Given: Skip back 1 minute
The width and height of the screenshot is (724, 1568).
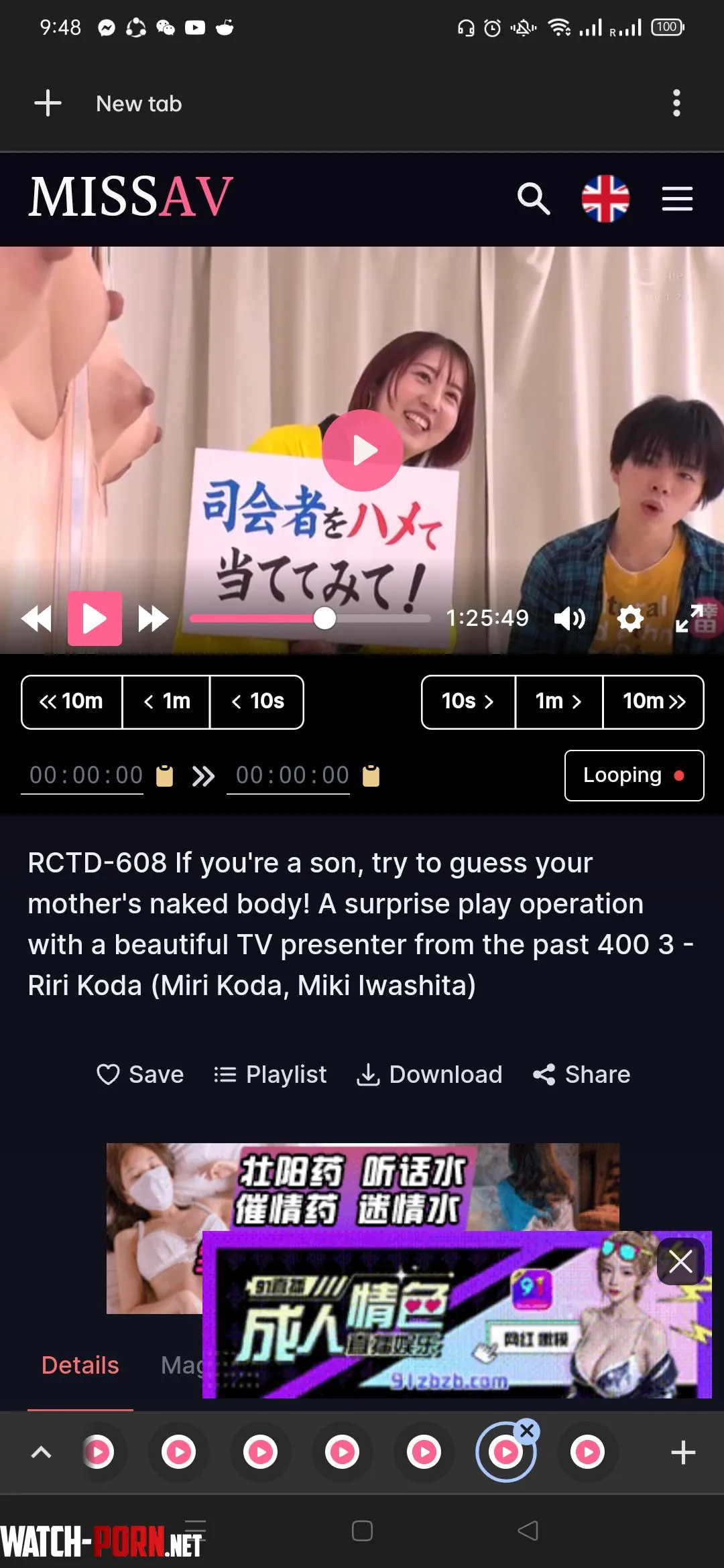Looking at the screenshot, I should (166, 702).
